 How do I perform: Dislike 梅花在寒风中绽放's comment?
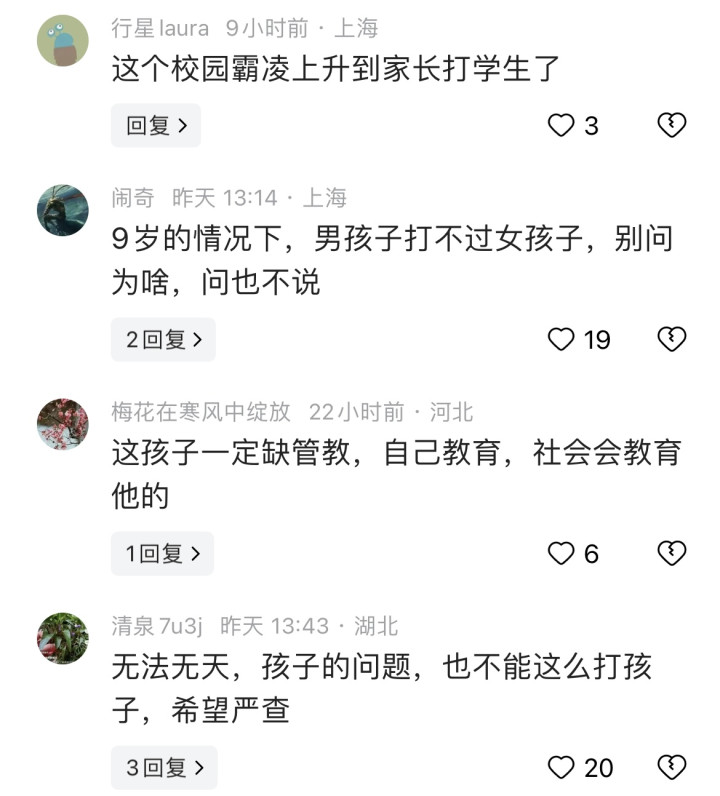671,553
